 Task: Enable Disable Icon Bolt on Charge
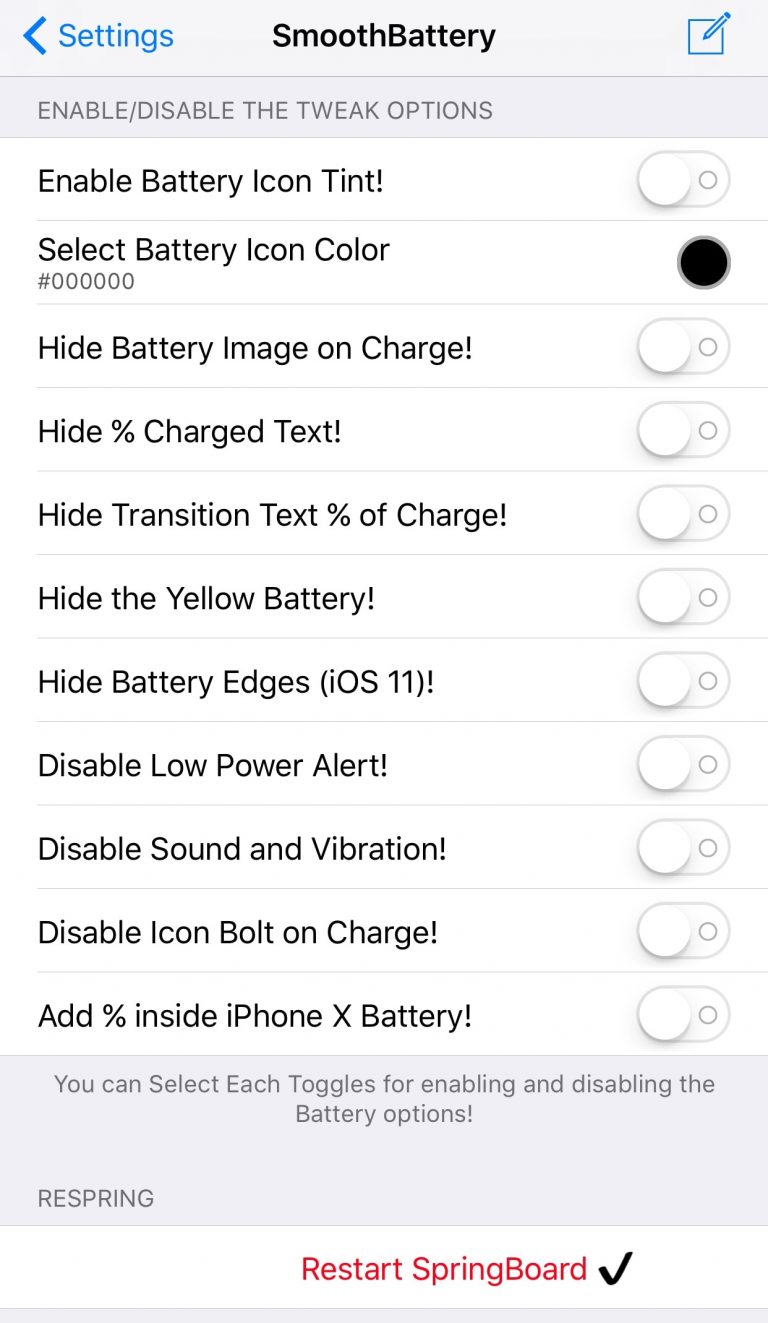[683, 931]
